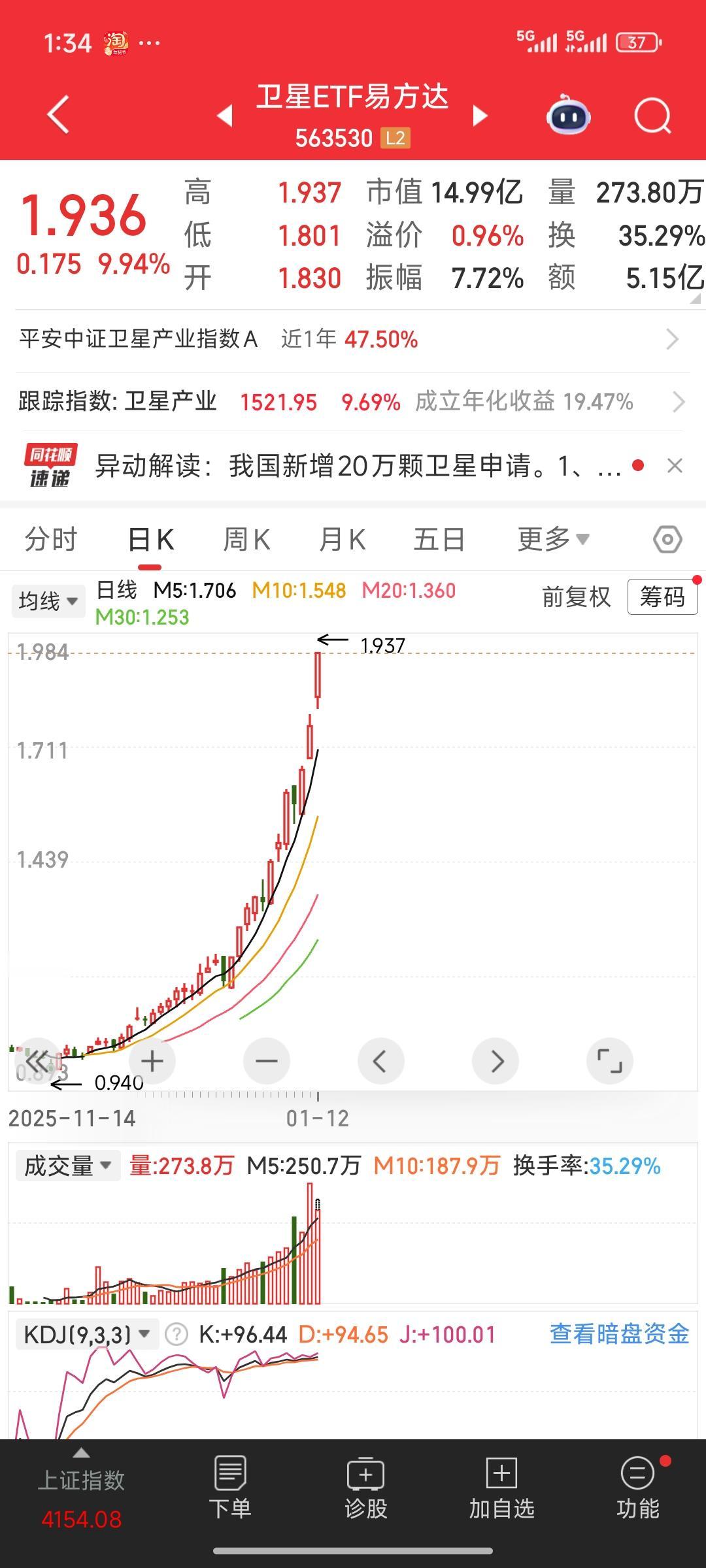Viewport: 706px width, 1568px height.
Task: Open stock search magnifier
Action: coord(652,116)
